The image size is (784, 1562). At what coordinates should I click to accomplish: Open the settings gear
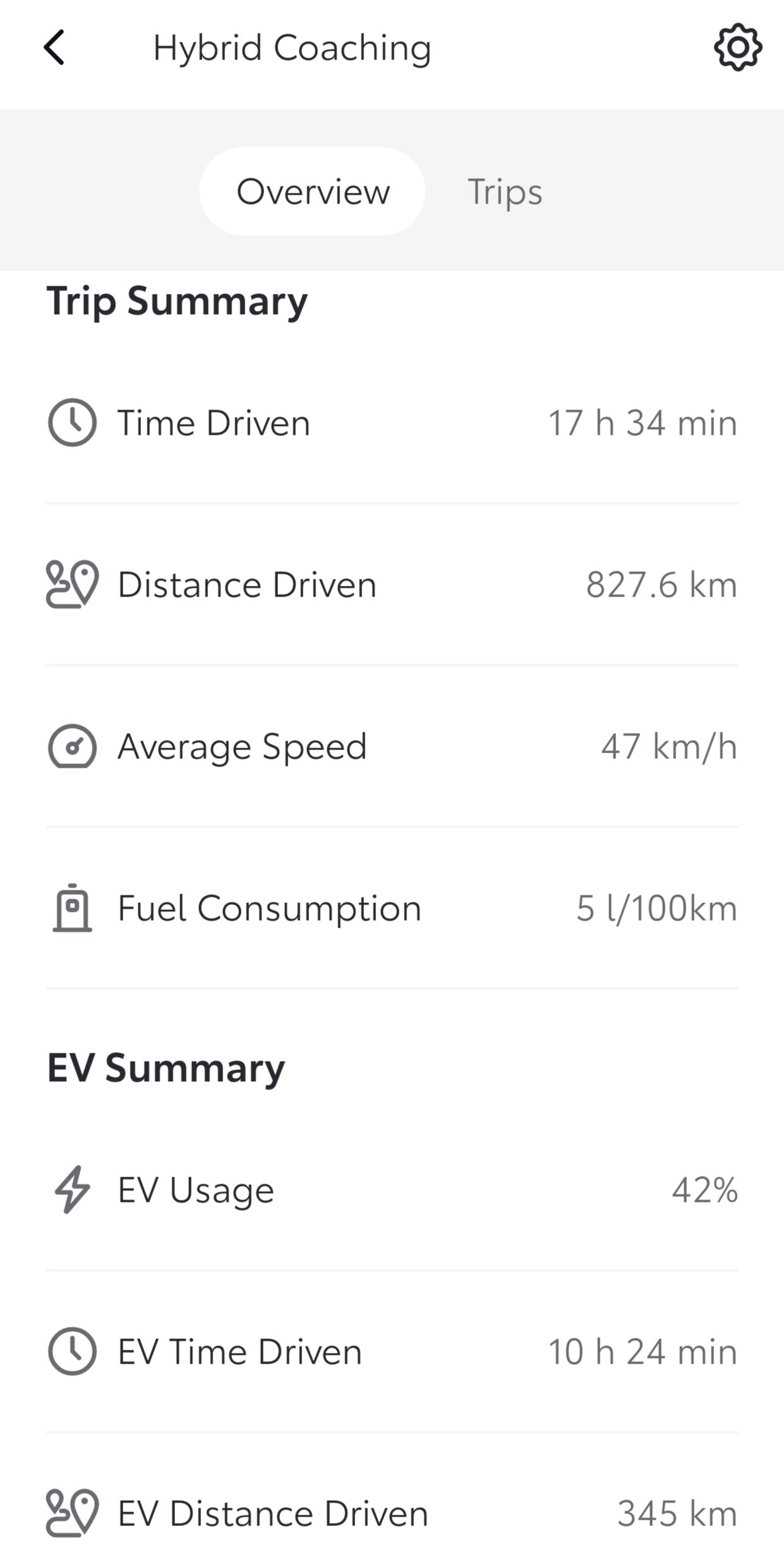[x=737, y=48]
